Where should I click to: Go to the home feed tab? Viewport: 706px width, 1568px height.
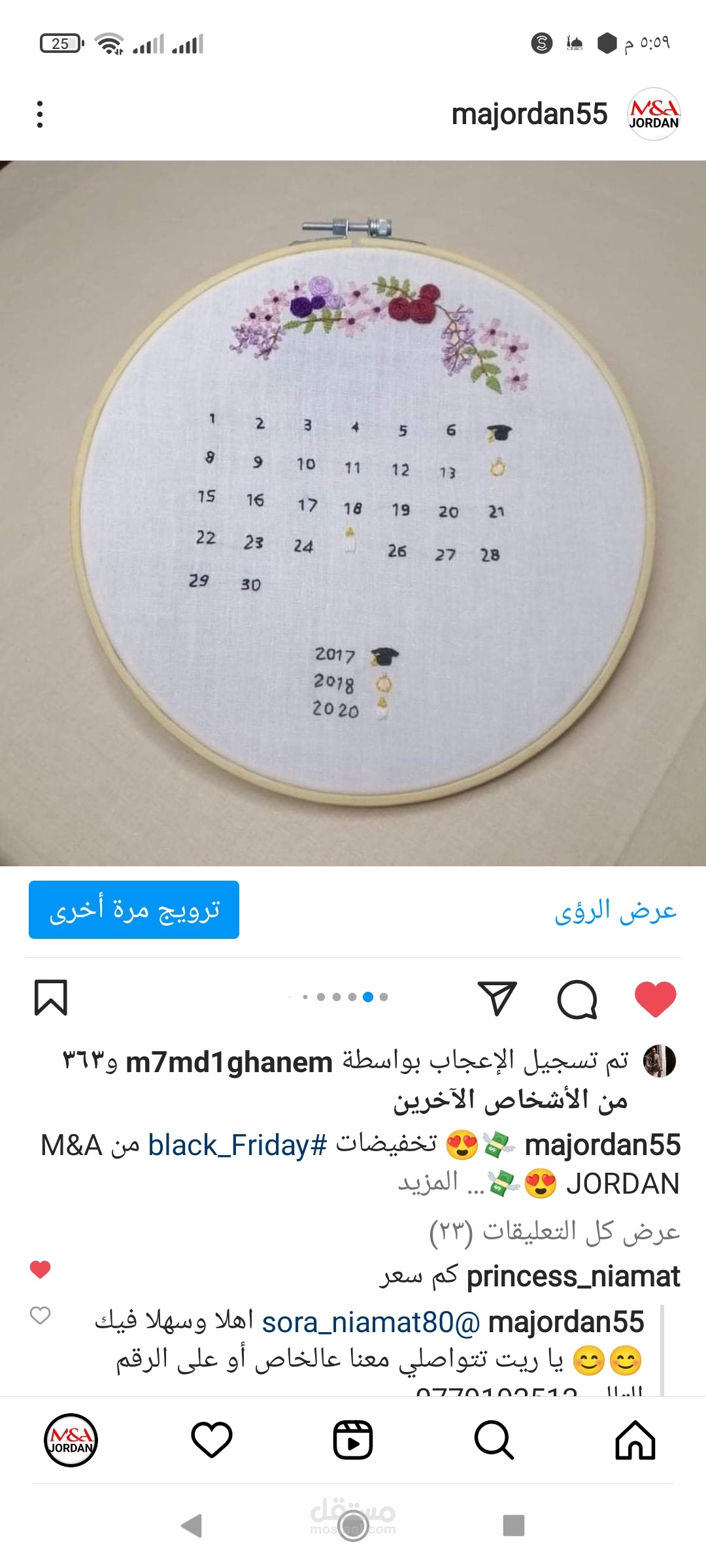point(635,1440)
